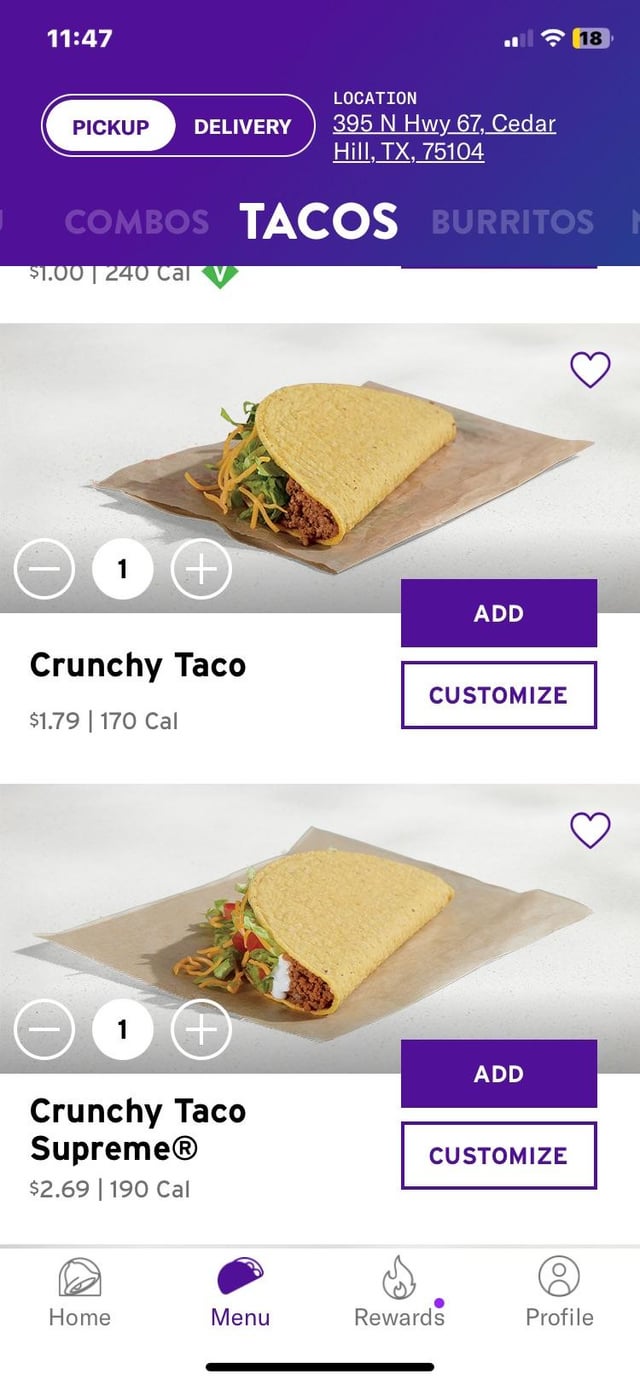Add Crunchy Taco Supreme to the order
640x1385 pixels.
[498, 1073]
